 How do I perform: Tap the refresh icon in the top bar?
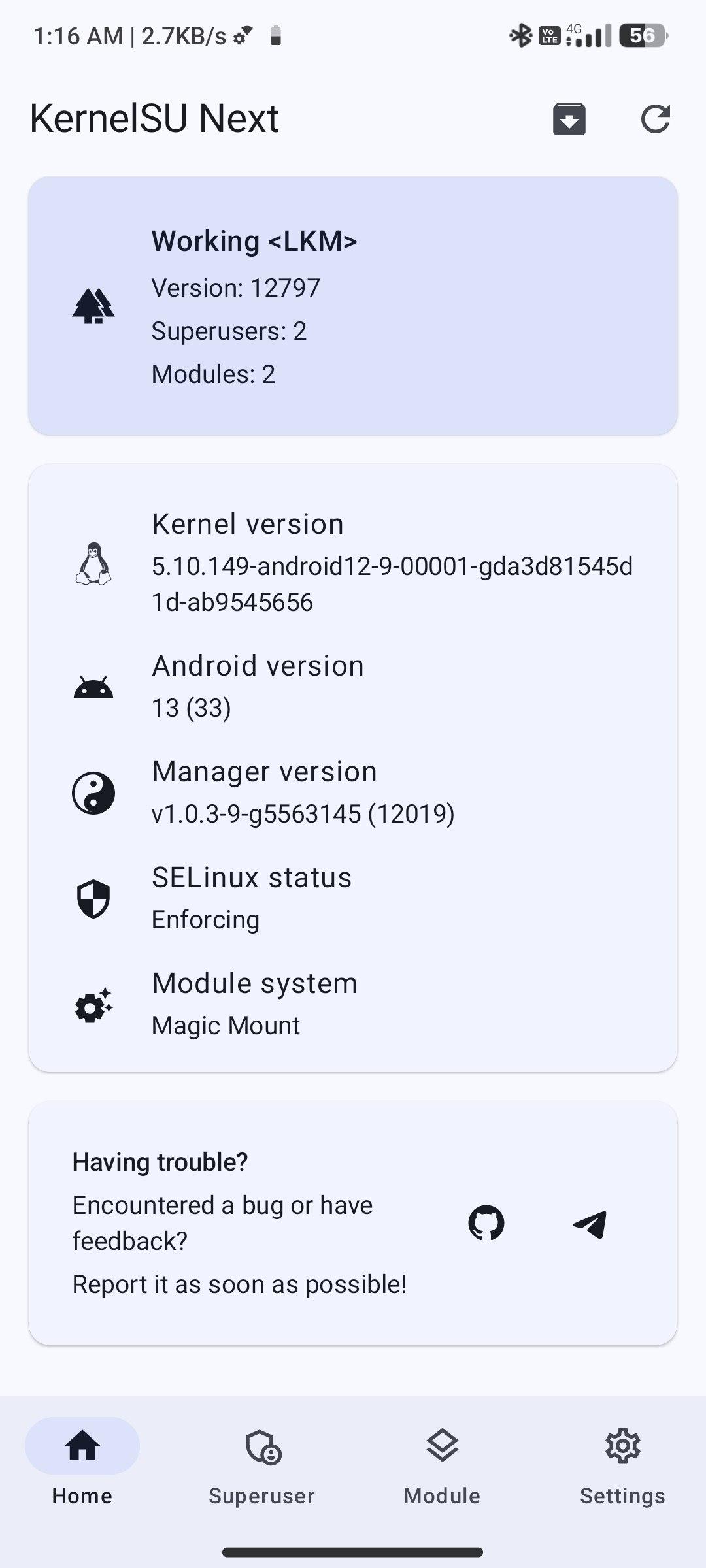655,119
